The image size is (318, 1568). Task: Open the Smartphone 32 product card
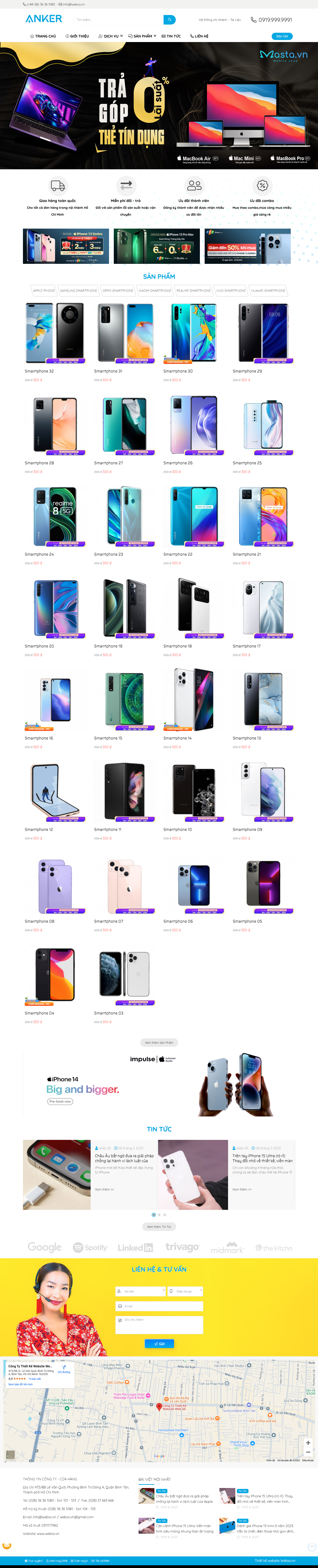(x=55, y=333)
